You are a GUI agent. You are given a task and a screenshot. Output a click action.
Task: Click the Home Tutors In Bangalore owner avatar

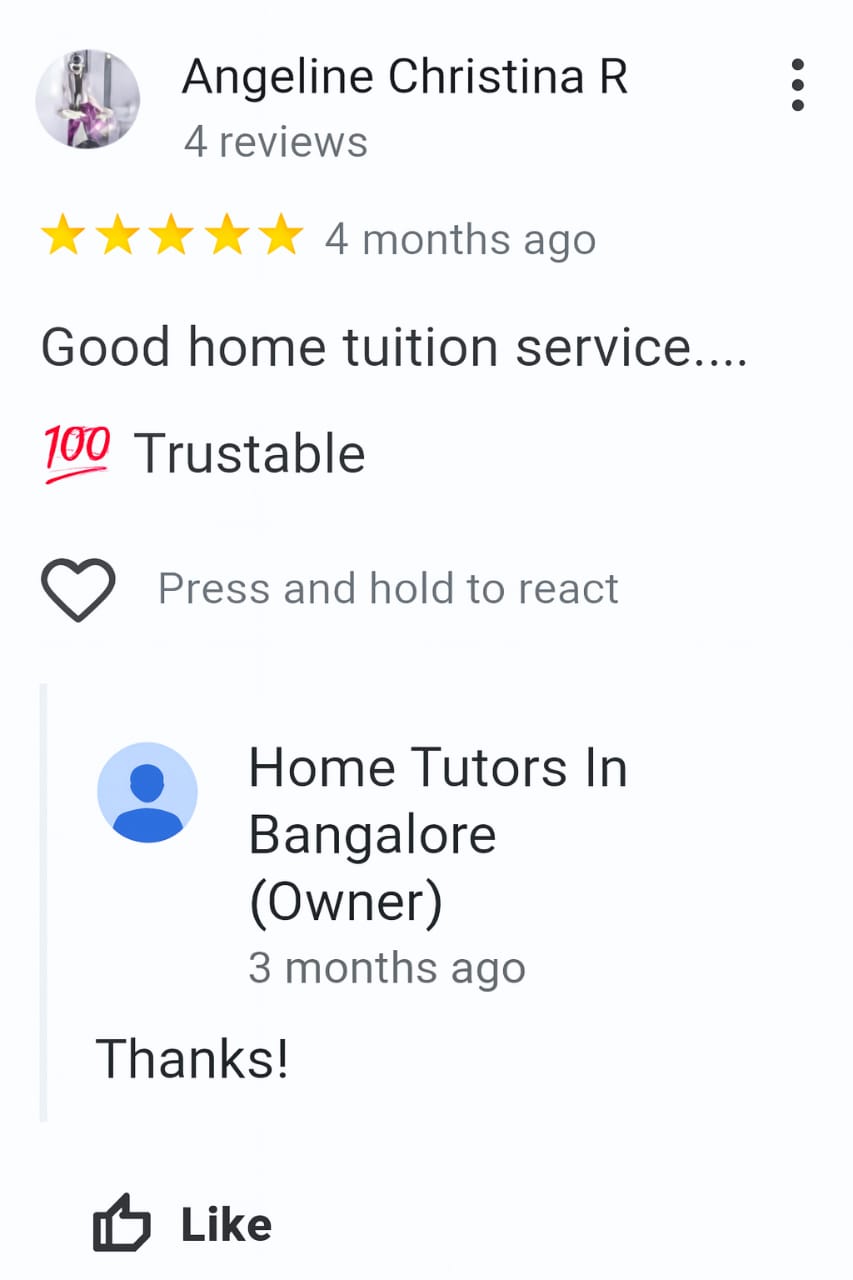point(148,791)
